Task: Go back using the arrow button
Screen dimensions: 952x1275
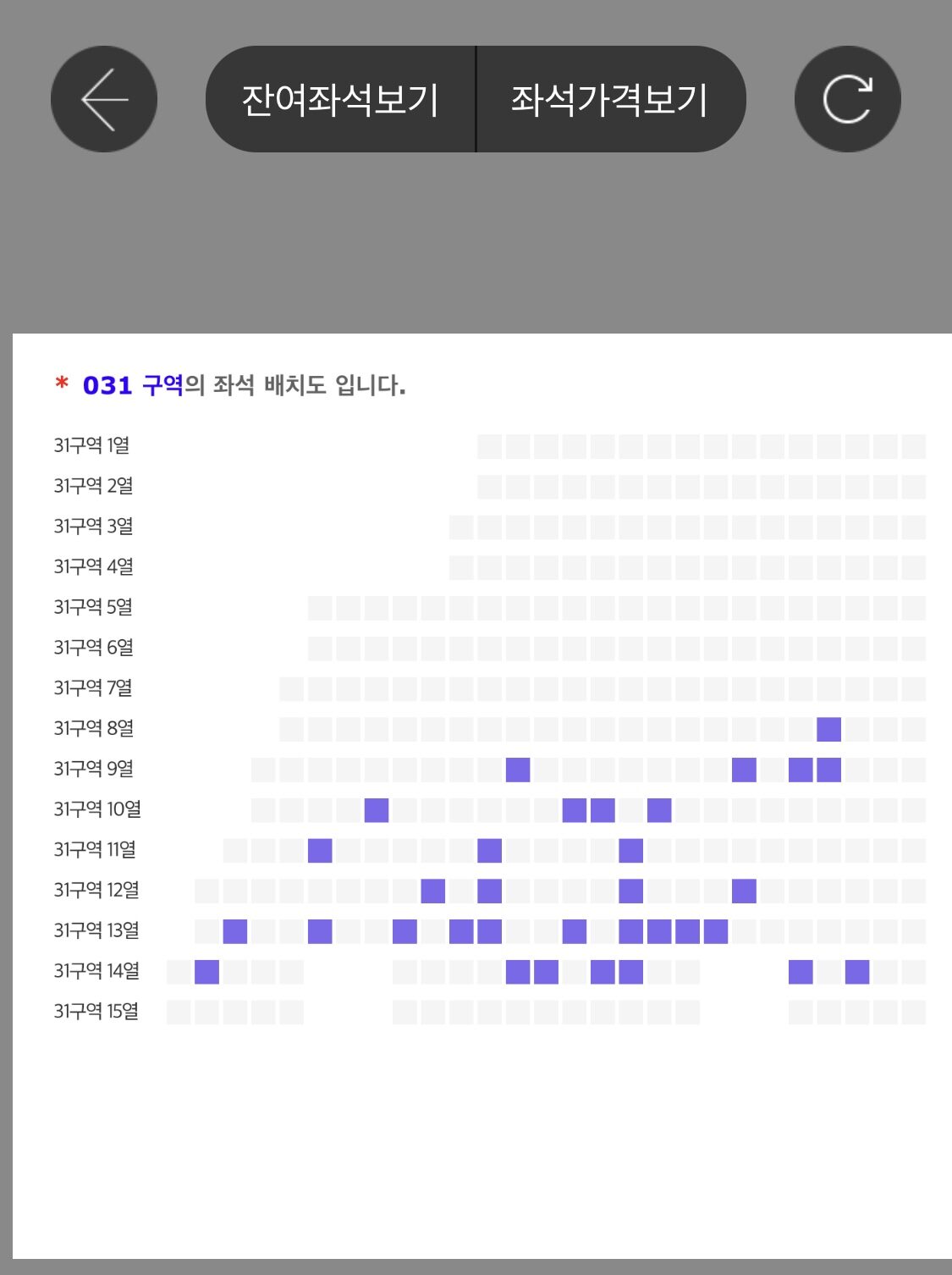Action: click(104, 99)
